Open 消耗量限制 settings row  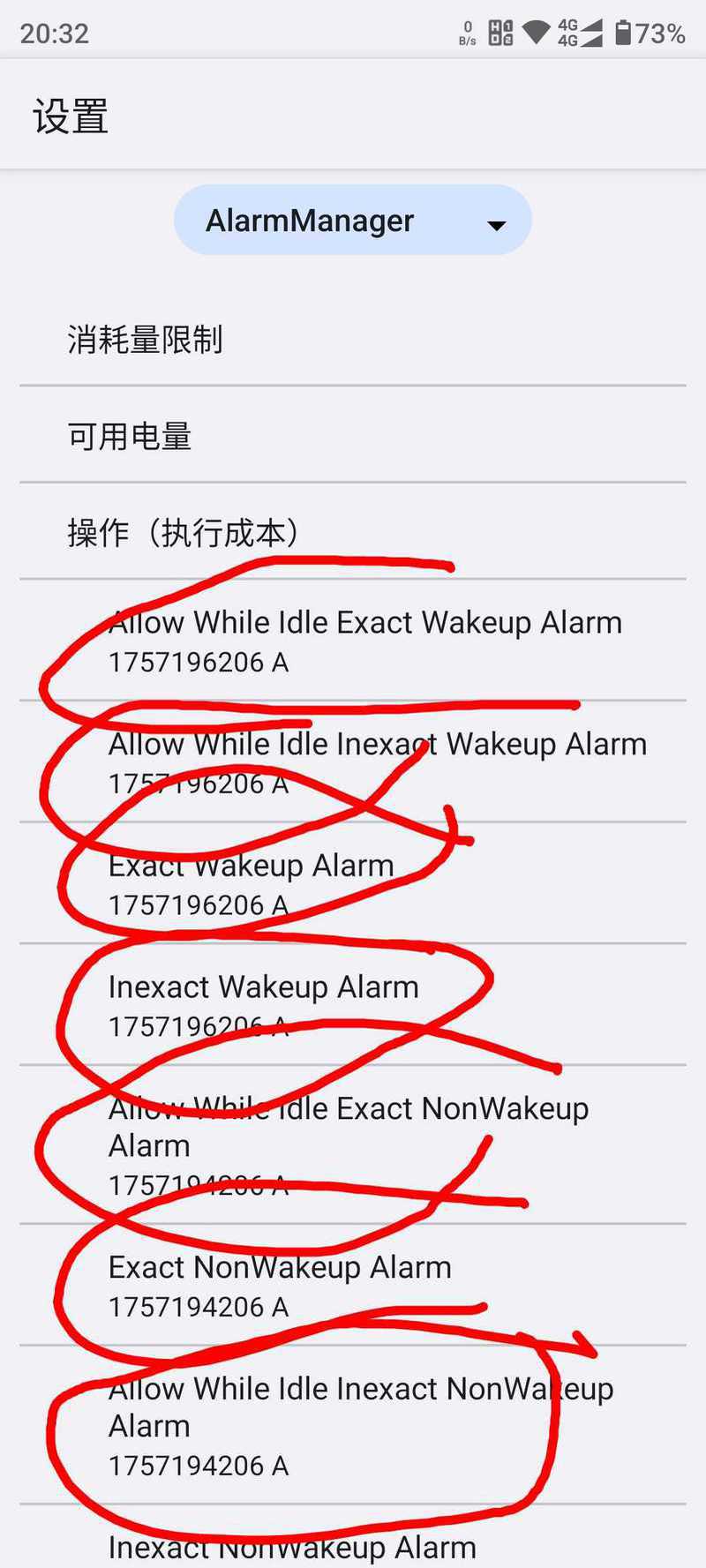click(353, 339)
